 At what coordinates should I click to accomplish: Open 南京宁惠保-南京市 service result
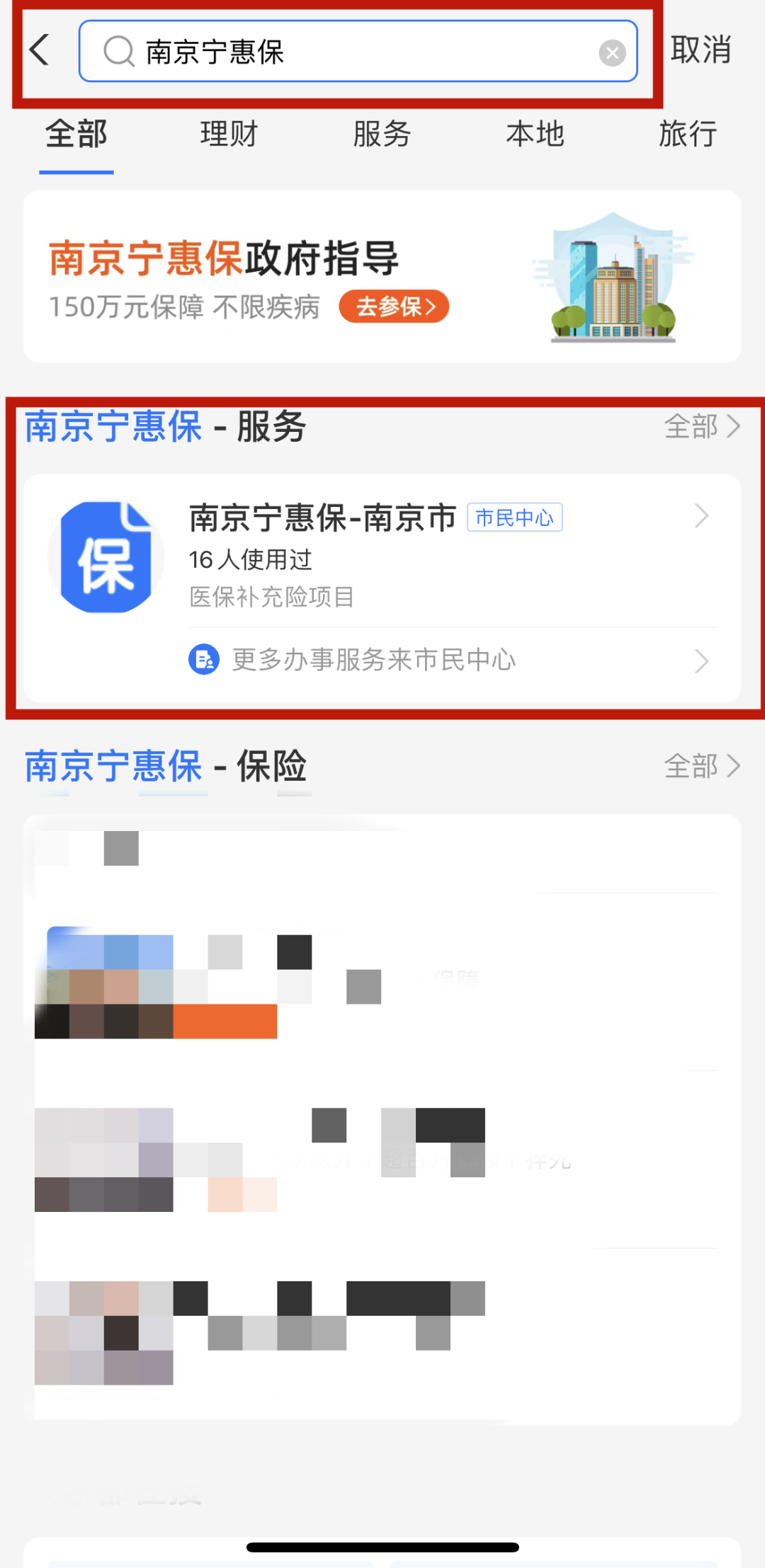point(425,549)
